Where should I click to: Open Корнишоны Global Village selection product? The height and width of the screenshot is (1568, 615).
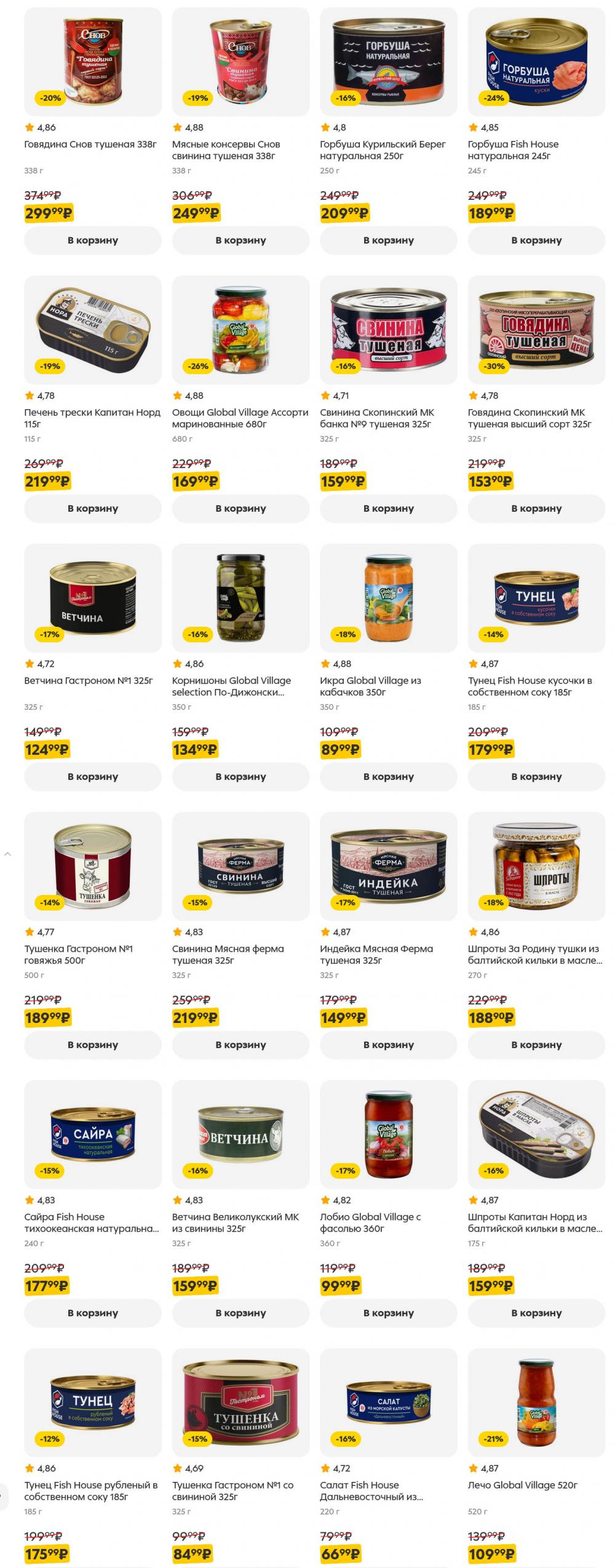(x=231, y=686)
